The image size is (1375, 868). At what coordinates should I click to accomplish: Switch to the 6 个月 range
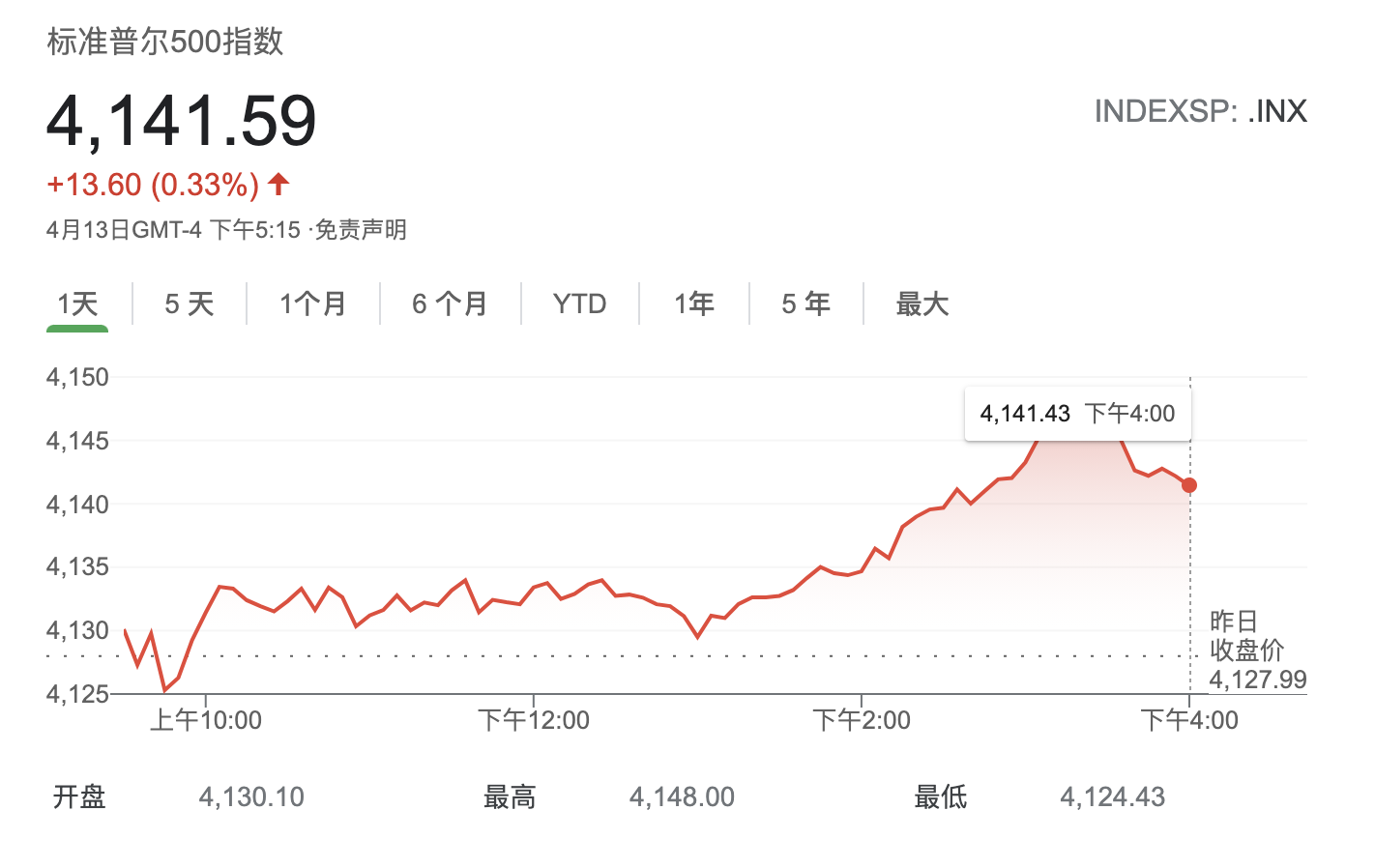point(450,304)
